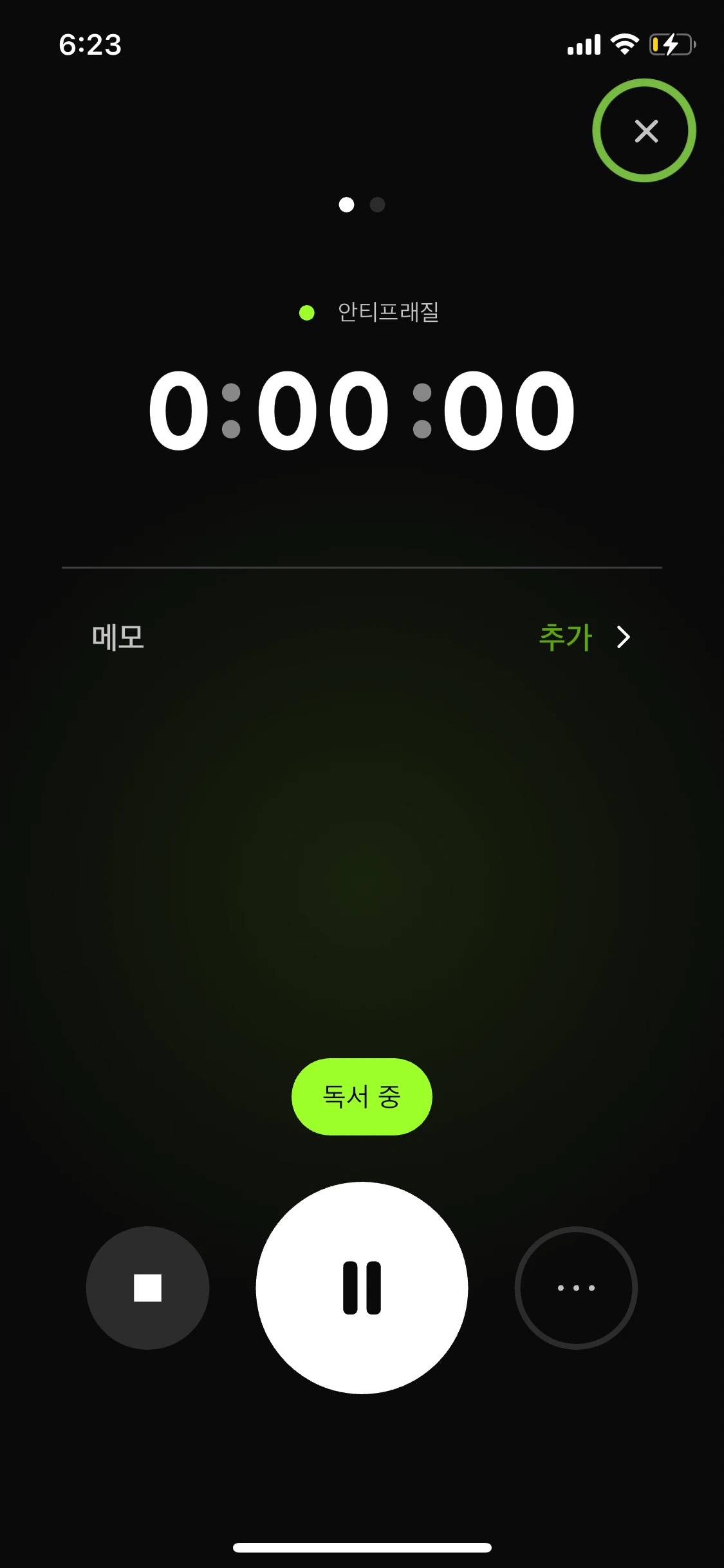Screen dimensions: 724x1568
Task: Tap the 독서 중 status chip
Action: (362, 1096)
